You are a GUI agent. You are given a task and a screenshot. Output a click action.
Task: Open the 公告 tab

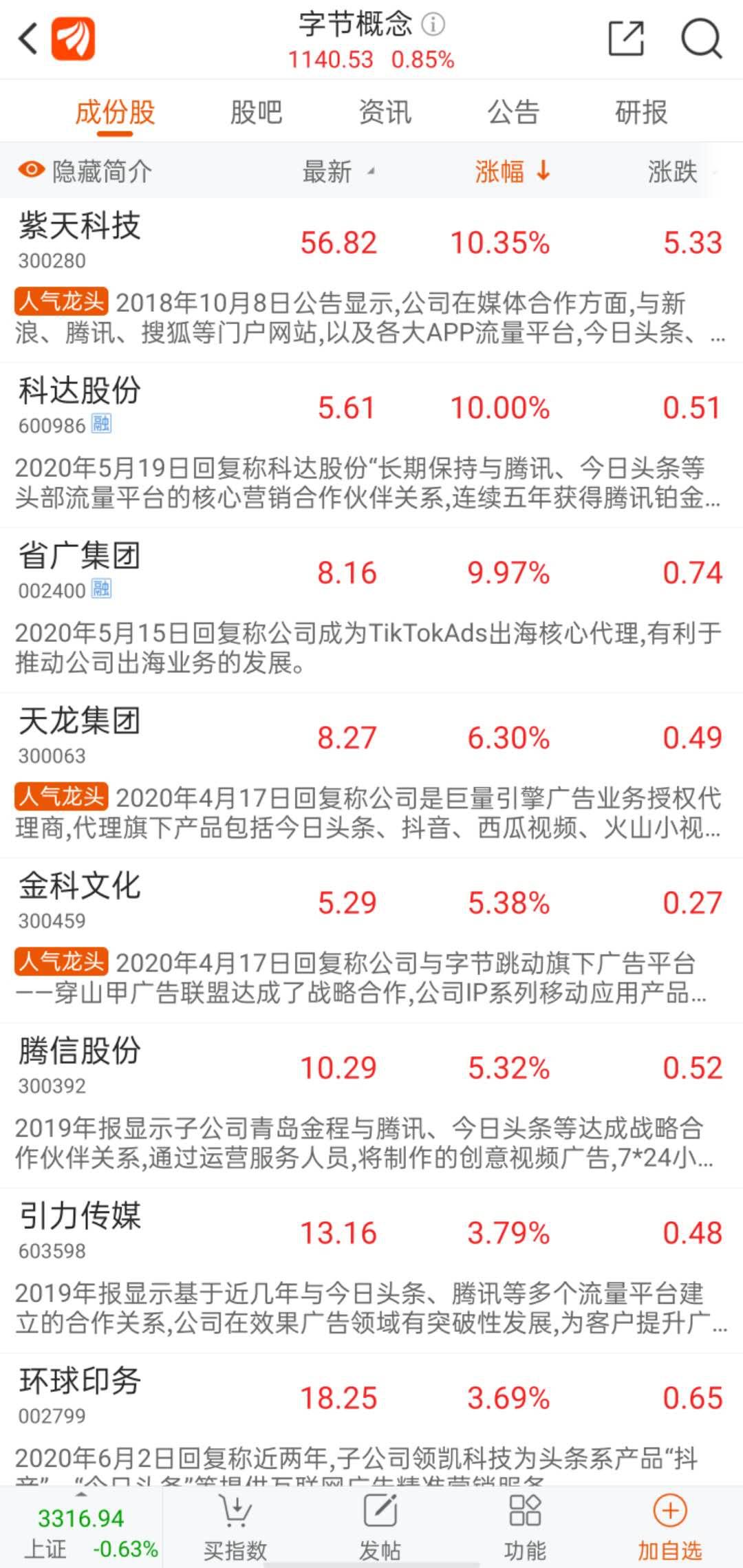point(513,112)
